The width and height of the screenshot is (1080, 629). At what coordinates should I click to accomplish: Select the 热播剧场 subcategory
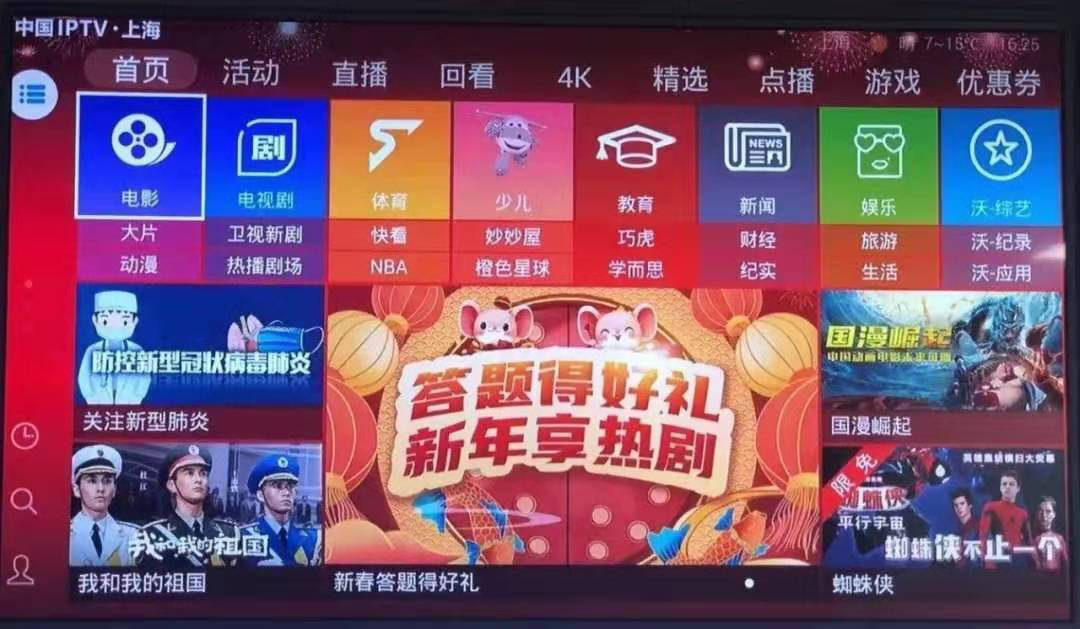click(x=265, y=265)
